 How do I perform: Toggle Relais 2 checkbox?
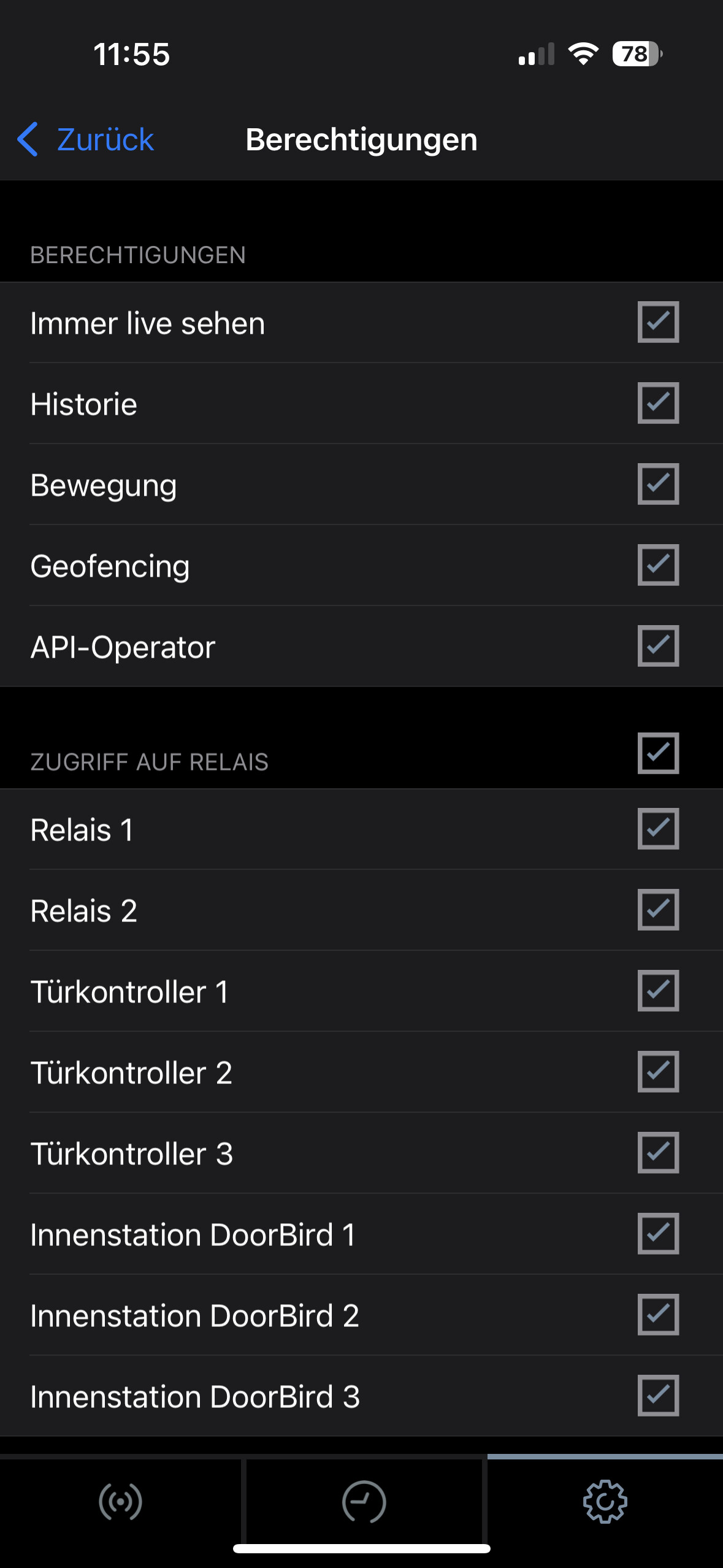(x=658, y=910)
